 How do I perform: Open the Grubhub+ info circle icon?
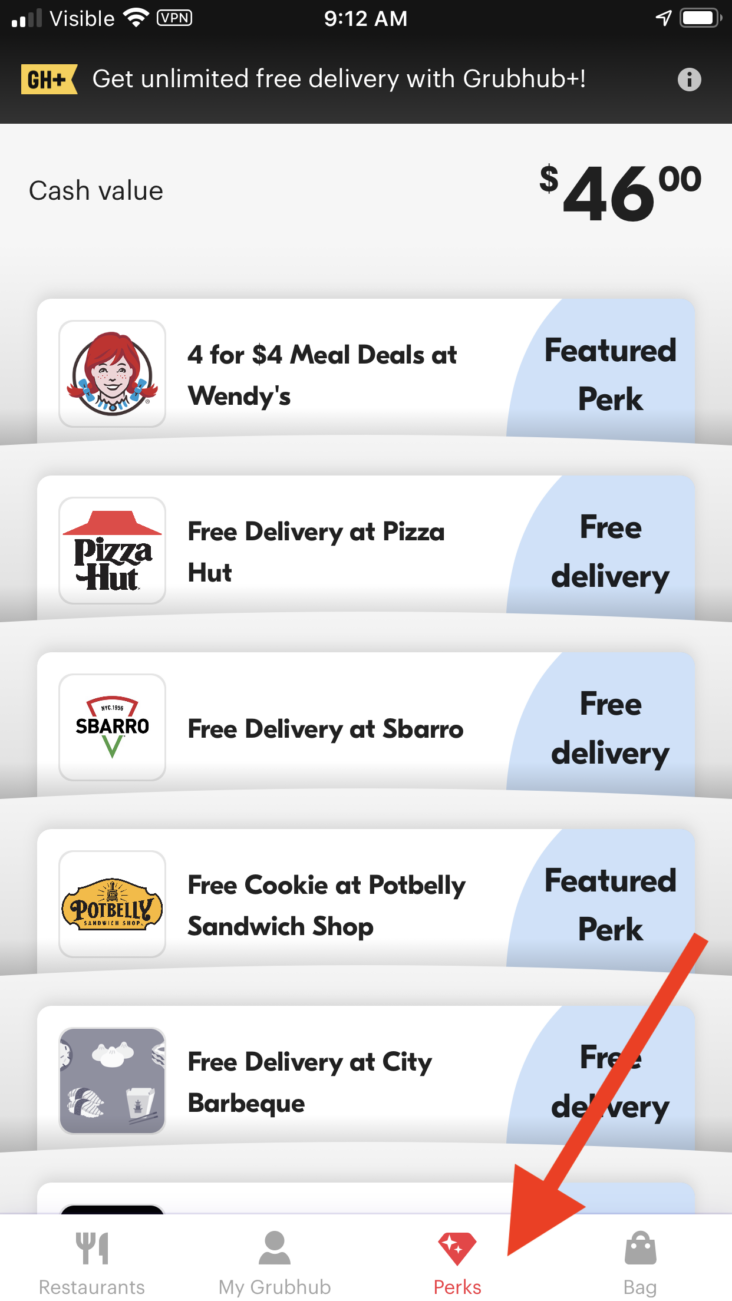pyautogui.click(x=689, y=79)
